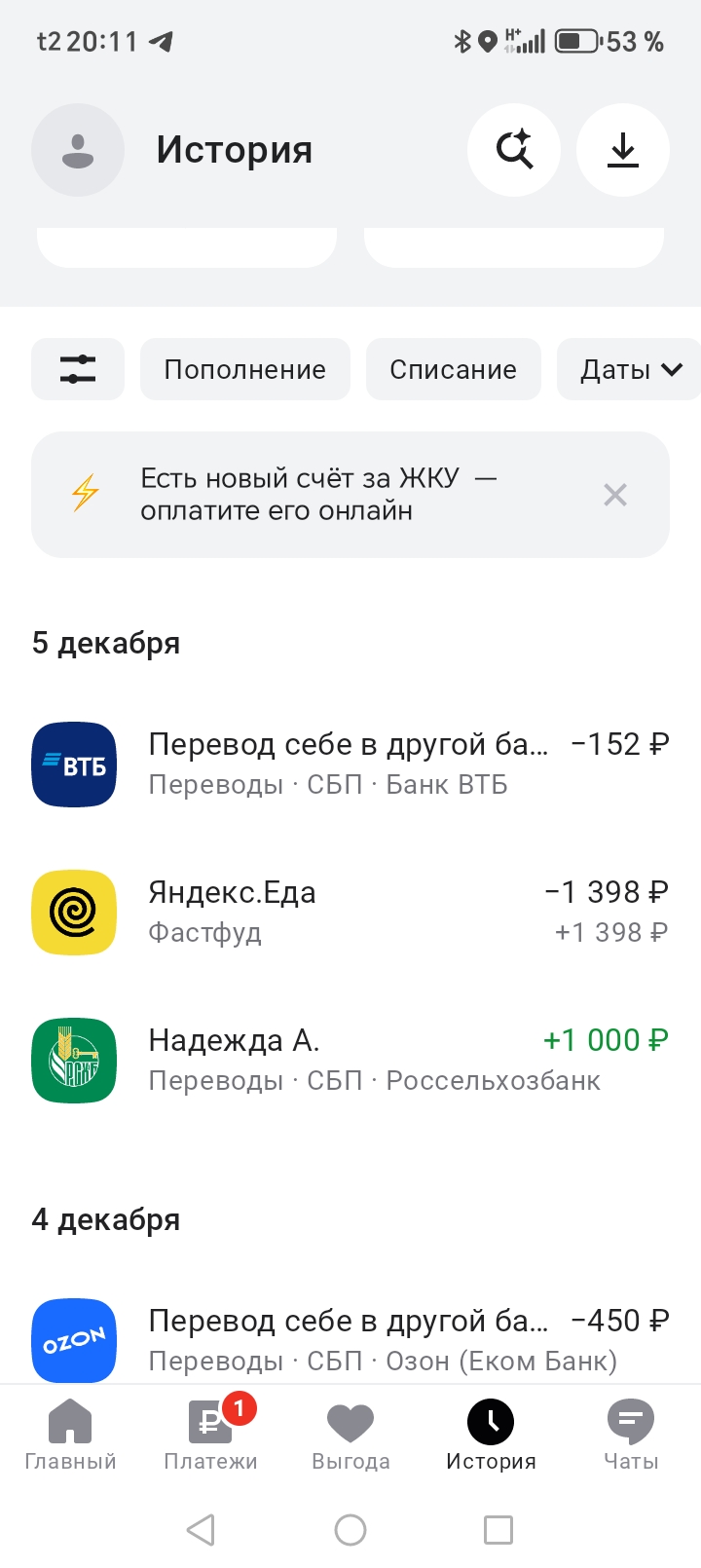The image size is (701, 1568).
Task: Download the transaction history statement
Action: (x=623, y=150)
